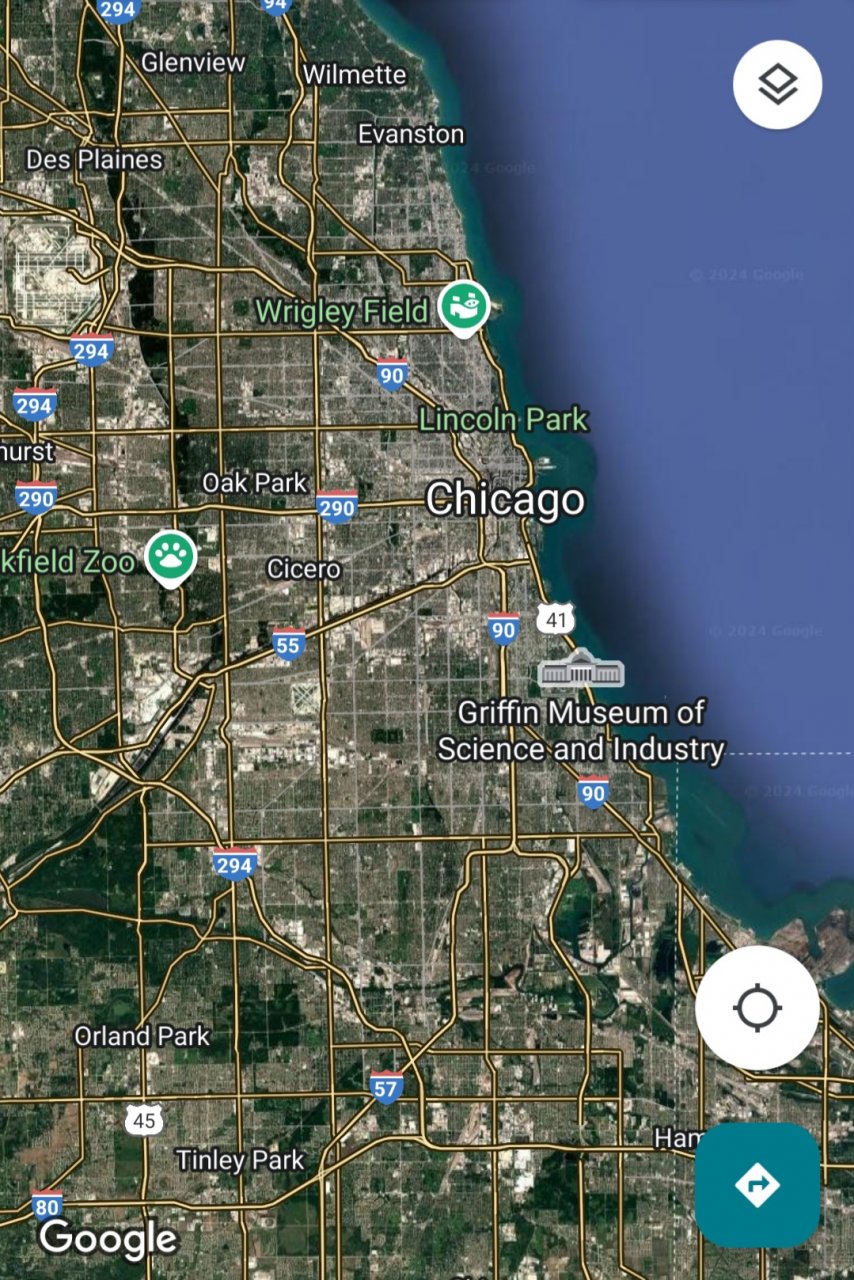Open the Brookfield Zoo paw marker
854x1280 pixels.
pyautogui.click(x=171, y=557)
